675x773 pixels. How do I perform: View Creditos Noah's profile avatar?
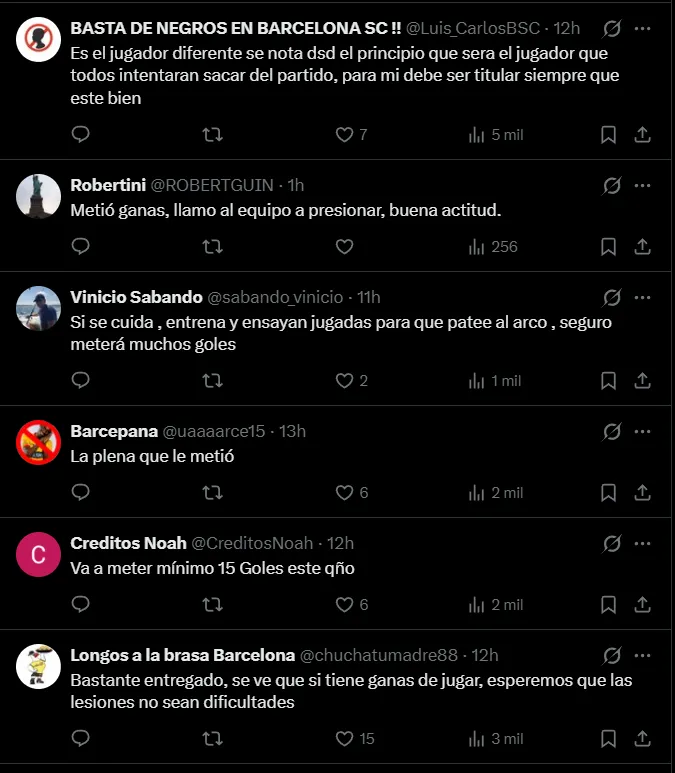point(39,555)
